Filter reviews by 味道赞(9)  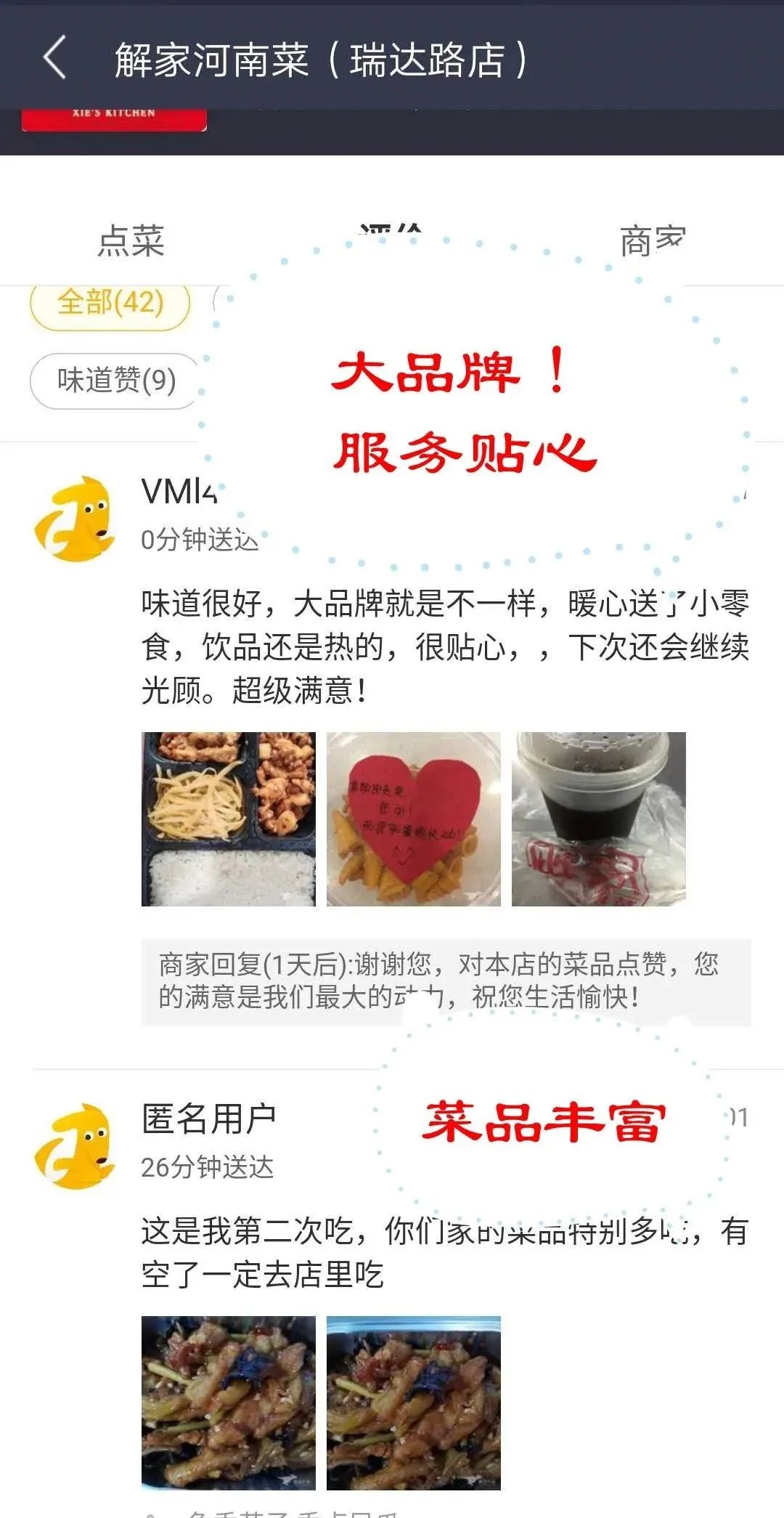pos(116,380)
